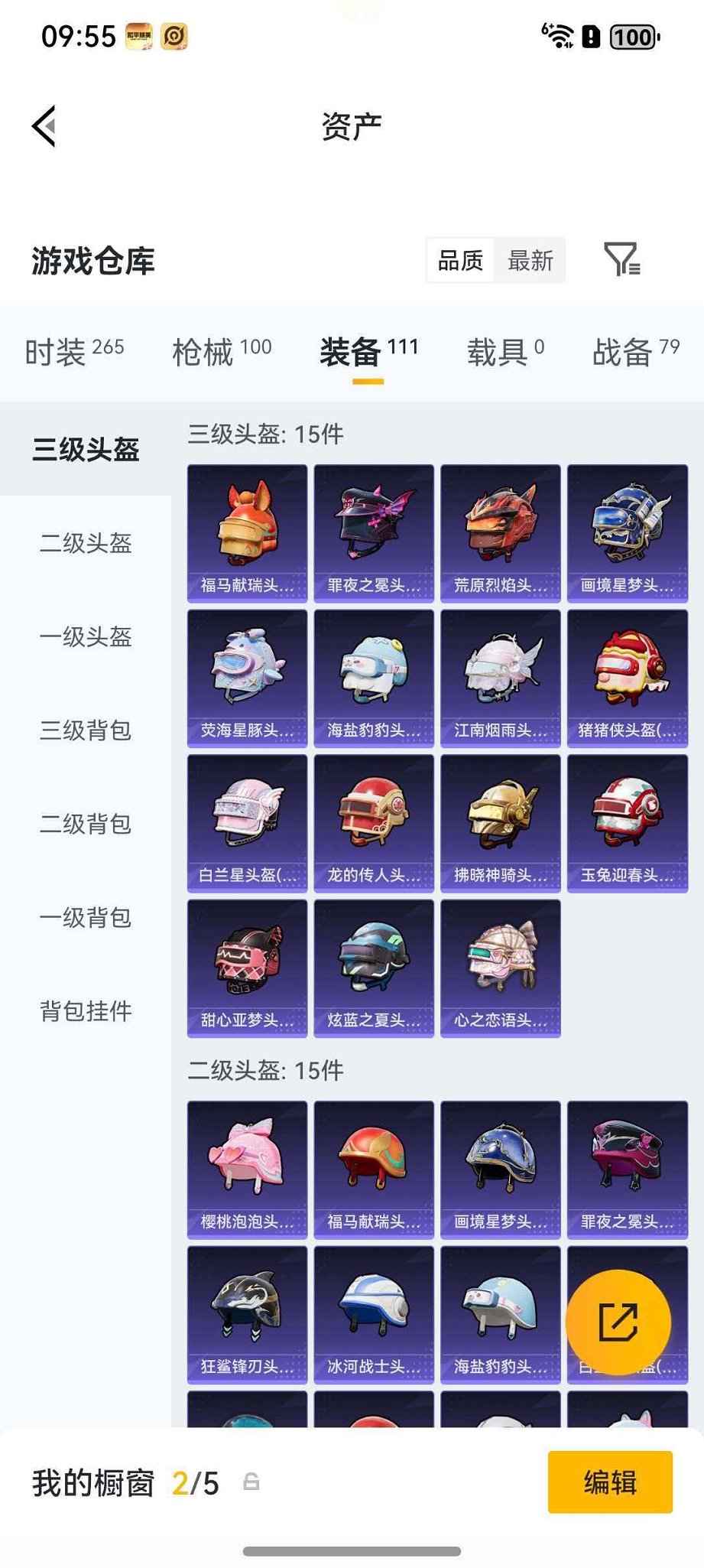The image size is (704, 1568).
Task: Tap the 编辑 button
Action: point(609,1482)
